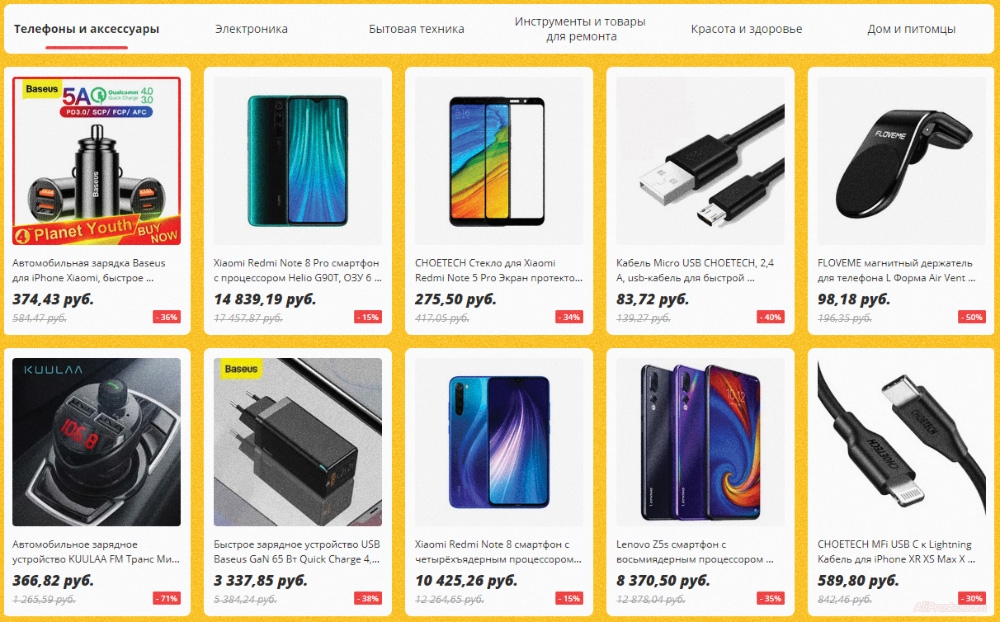
Task: Switch to the Электроника tab
Action: coord(251,29)
